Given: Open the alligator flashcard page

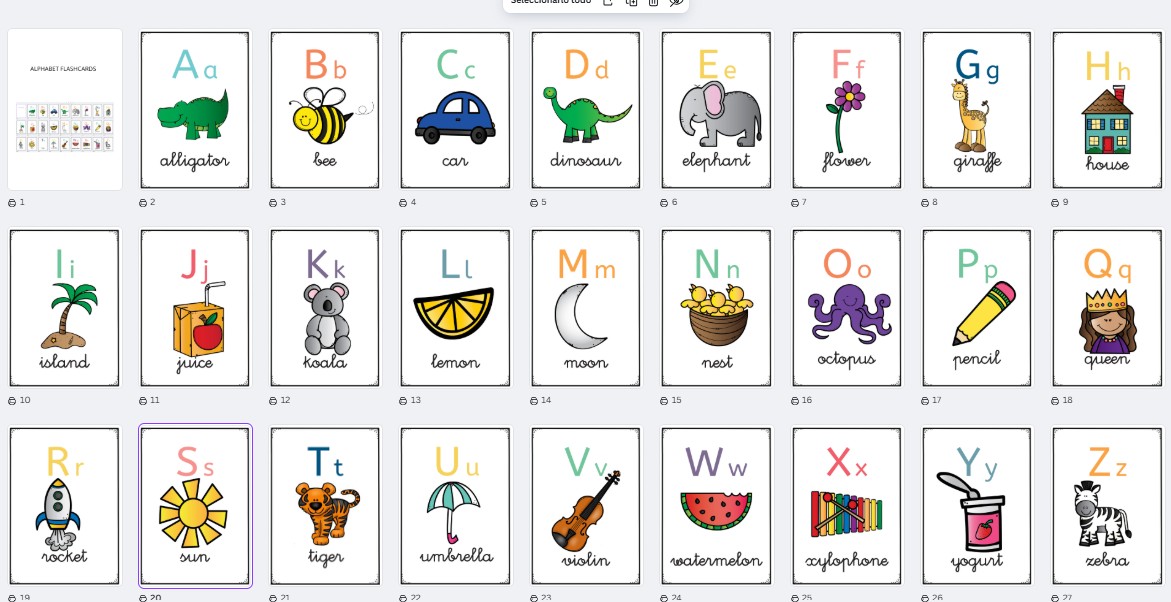Looking at the screenshot, I should click(195, 109).
